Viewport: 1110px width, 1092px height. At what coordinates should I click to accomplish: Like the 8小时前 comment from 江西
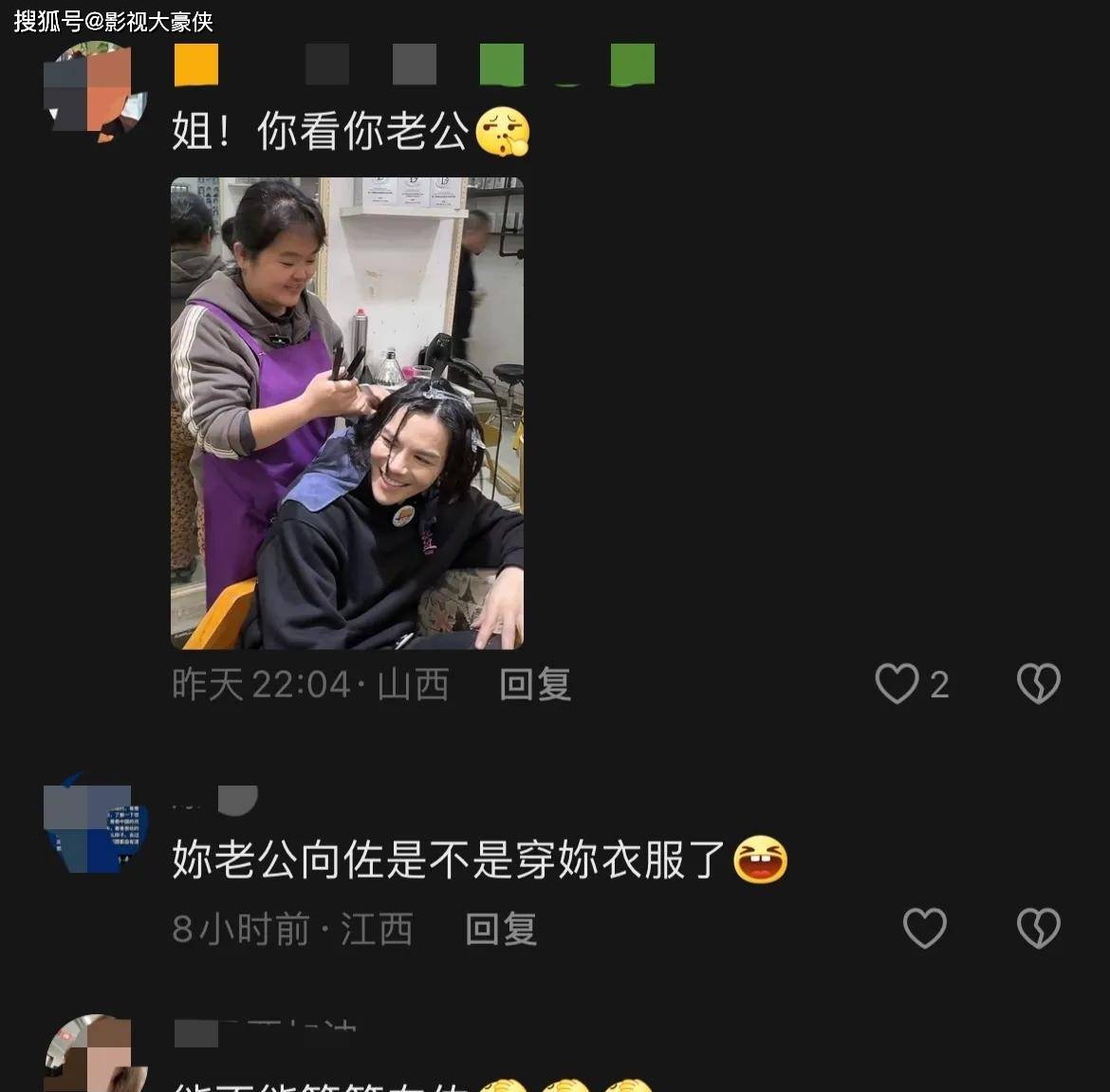(924, 928)
